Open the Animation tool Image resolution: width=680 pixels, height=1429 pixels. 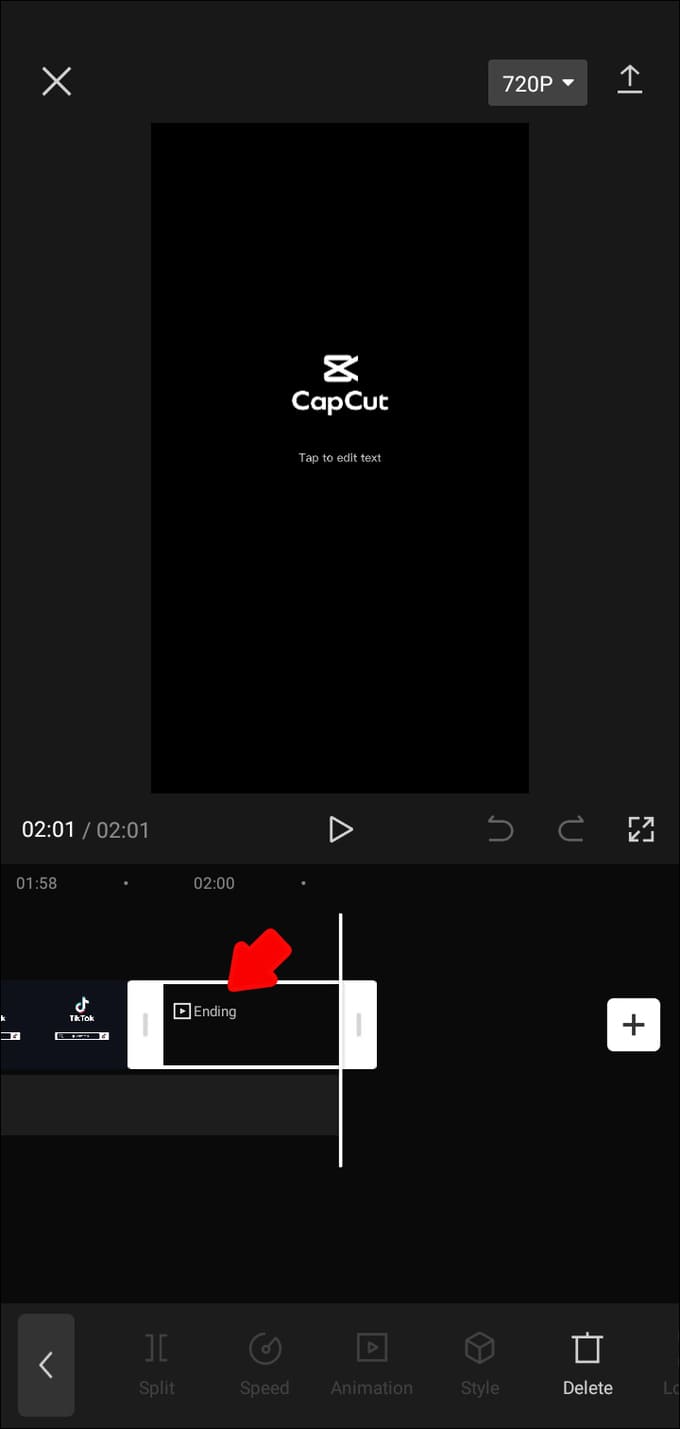click(x=371, y=1364)
